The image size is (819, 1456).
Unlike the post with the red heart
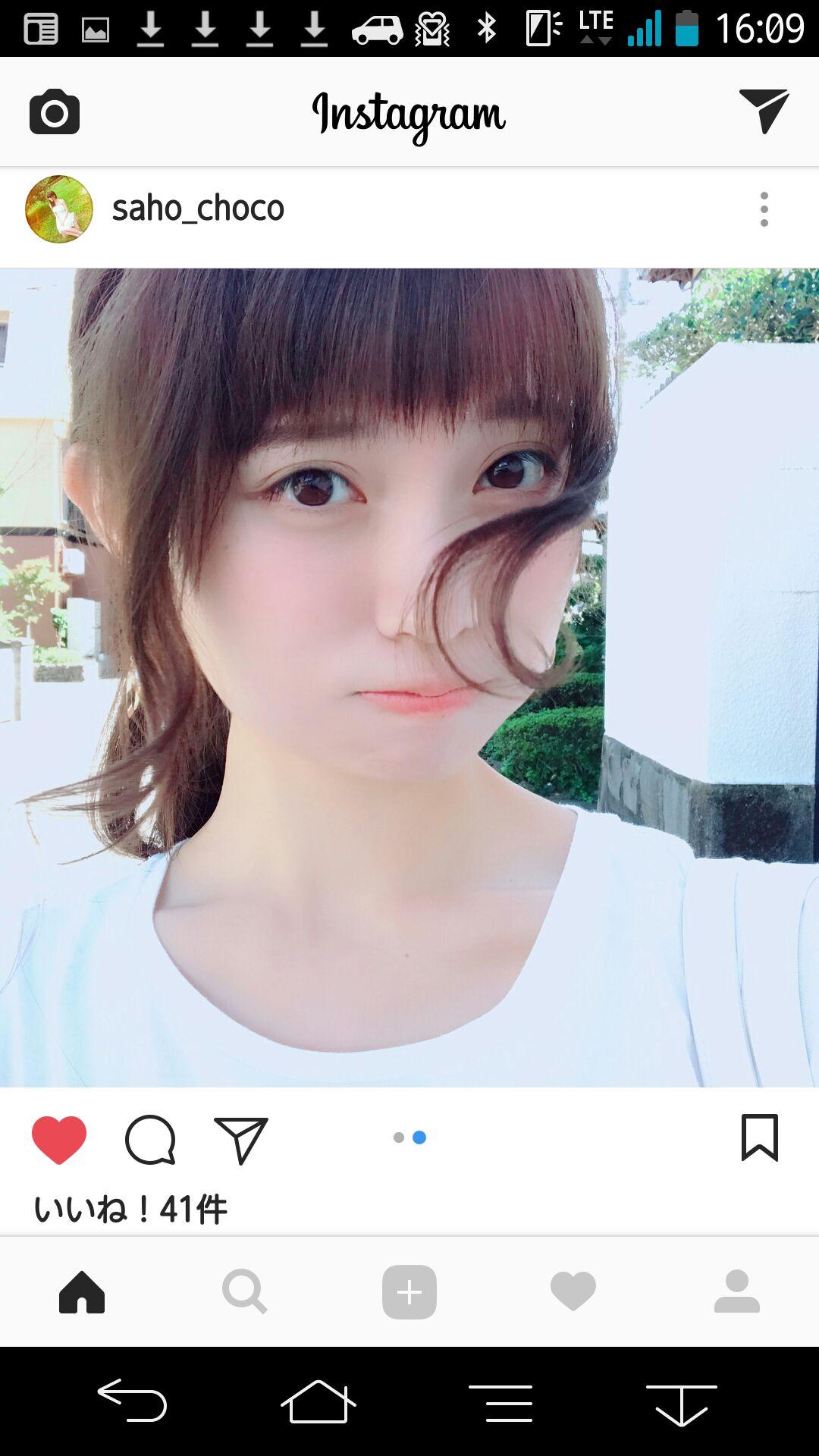coord(59,1139)
